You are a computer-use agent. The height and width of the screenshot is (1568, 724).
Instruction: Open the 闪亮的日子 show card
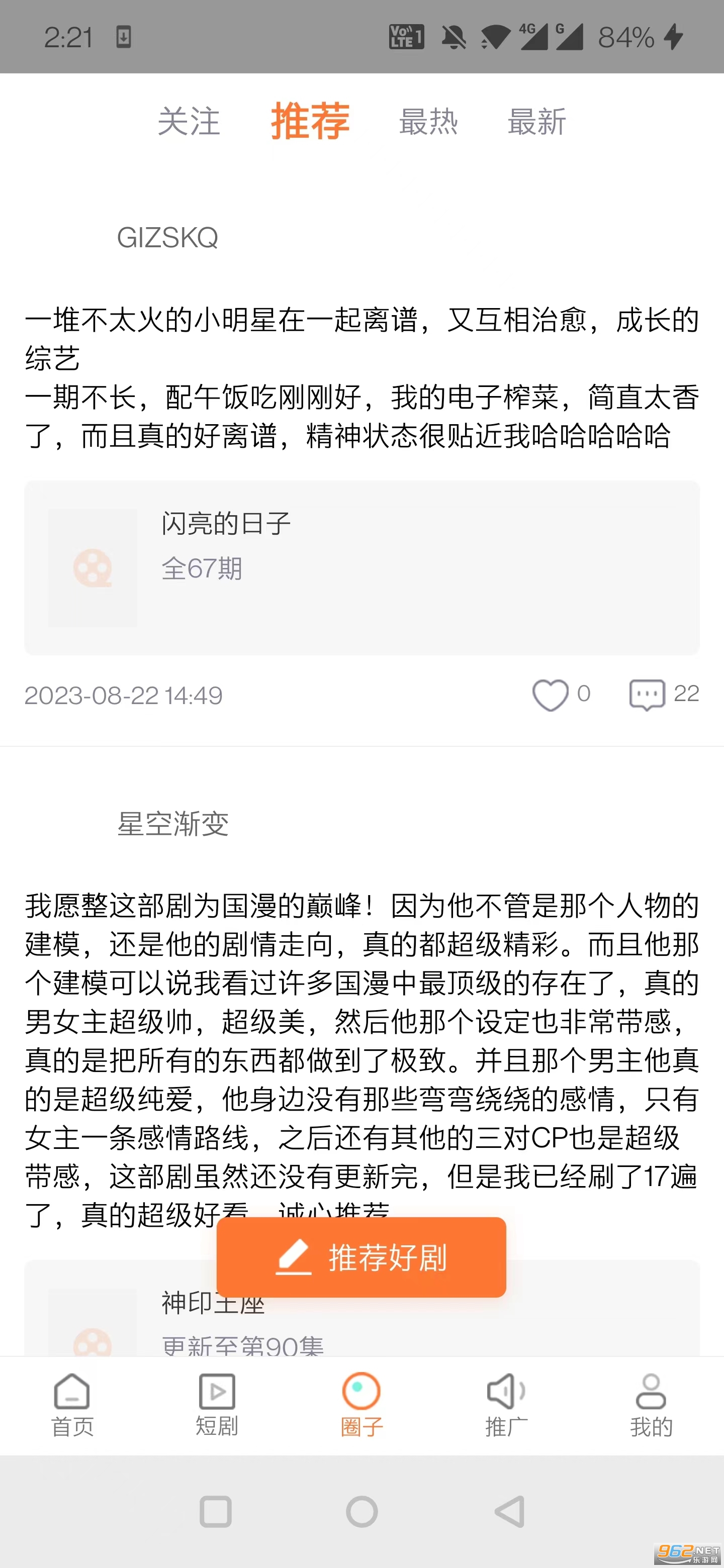click(361, 567)
